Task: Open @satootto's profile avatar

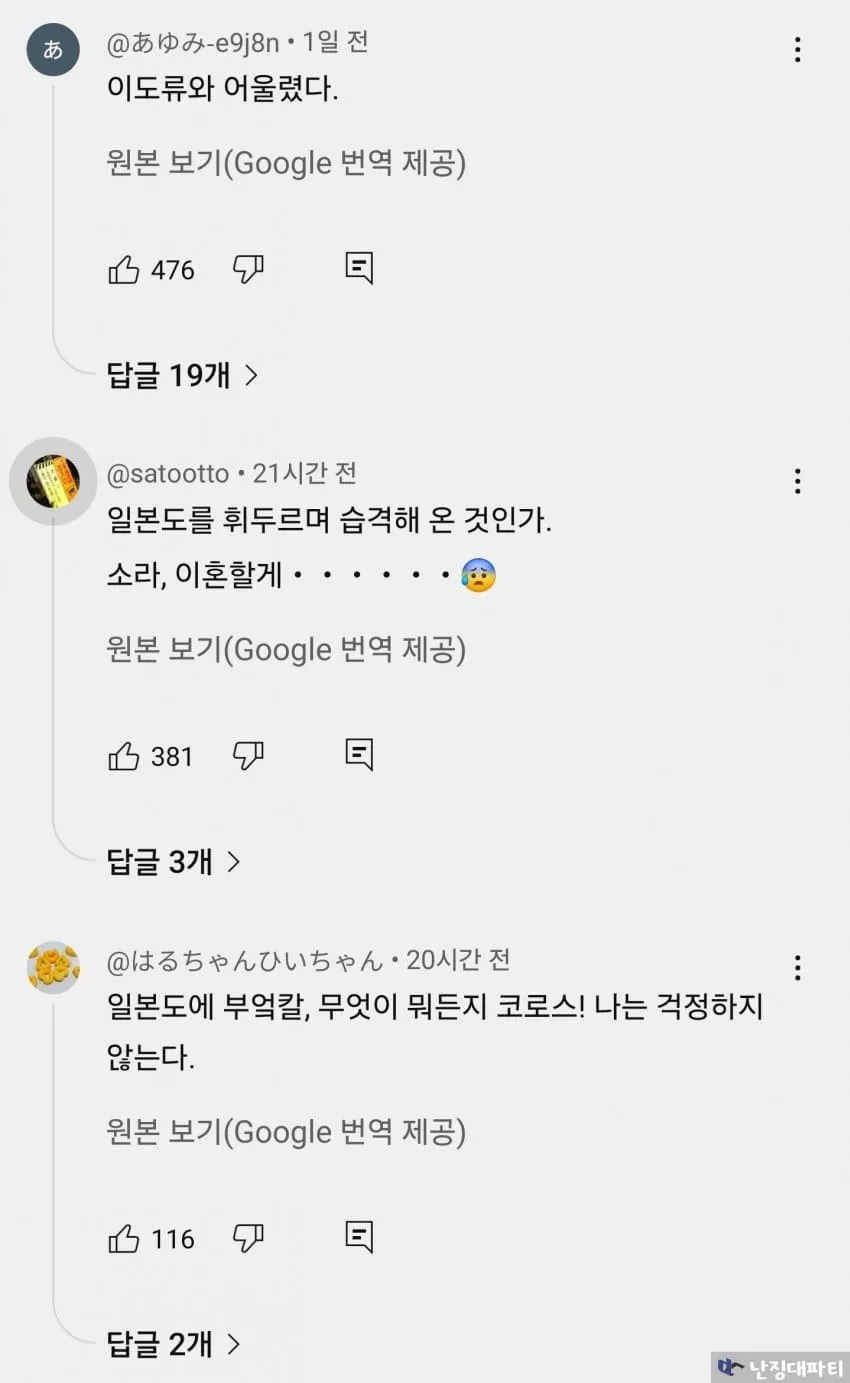Action: [53, 481]
